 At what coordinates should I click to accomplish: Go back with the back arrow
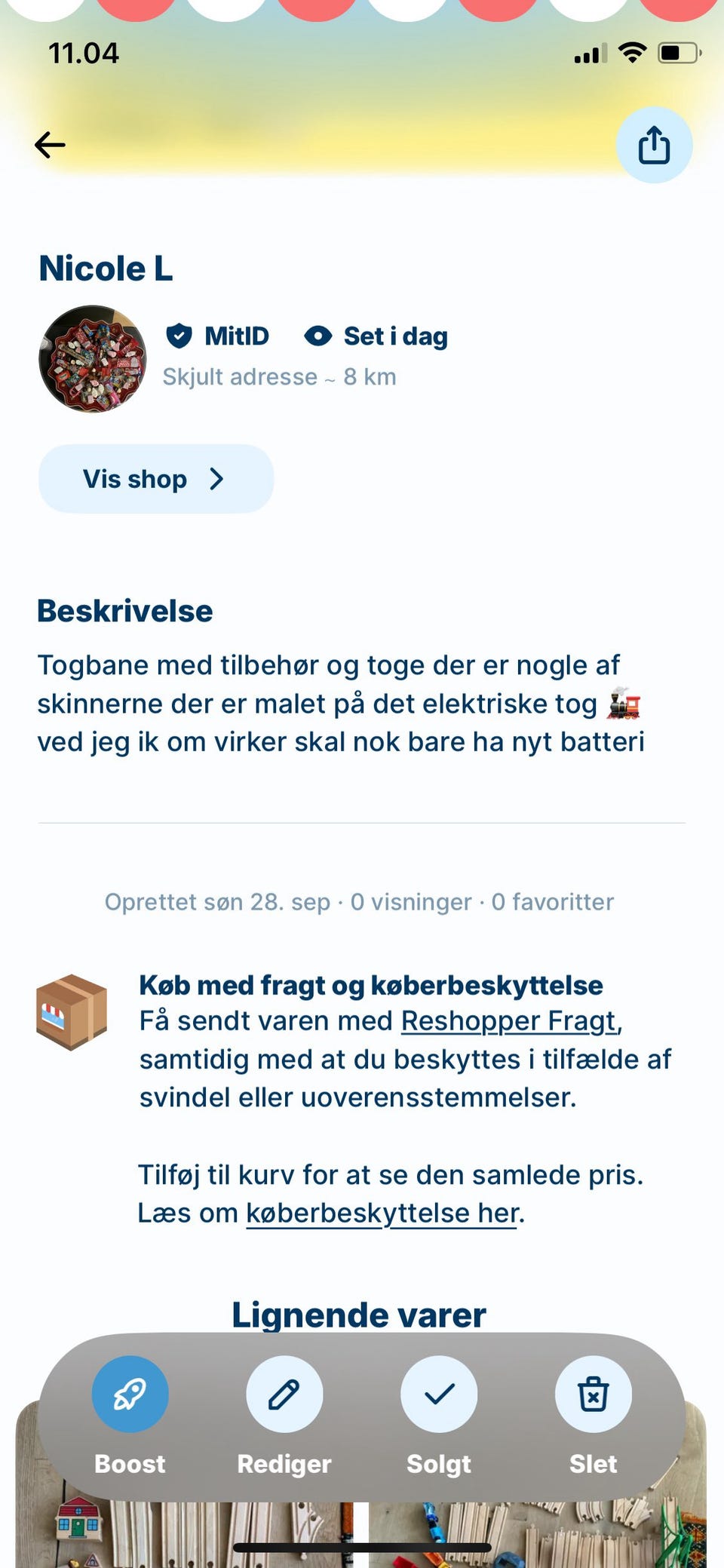pyautogui.click(x=50, y=145)
